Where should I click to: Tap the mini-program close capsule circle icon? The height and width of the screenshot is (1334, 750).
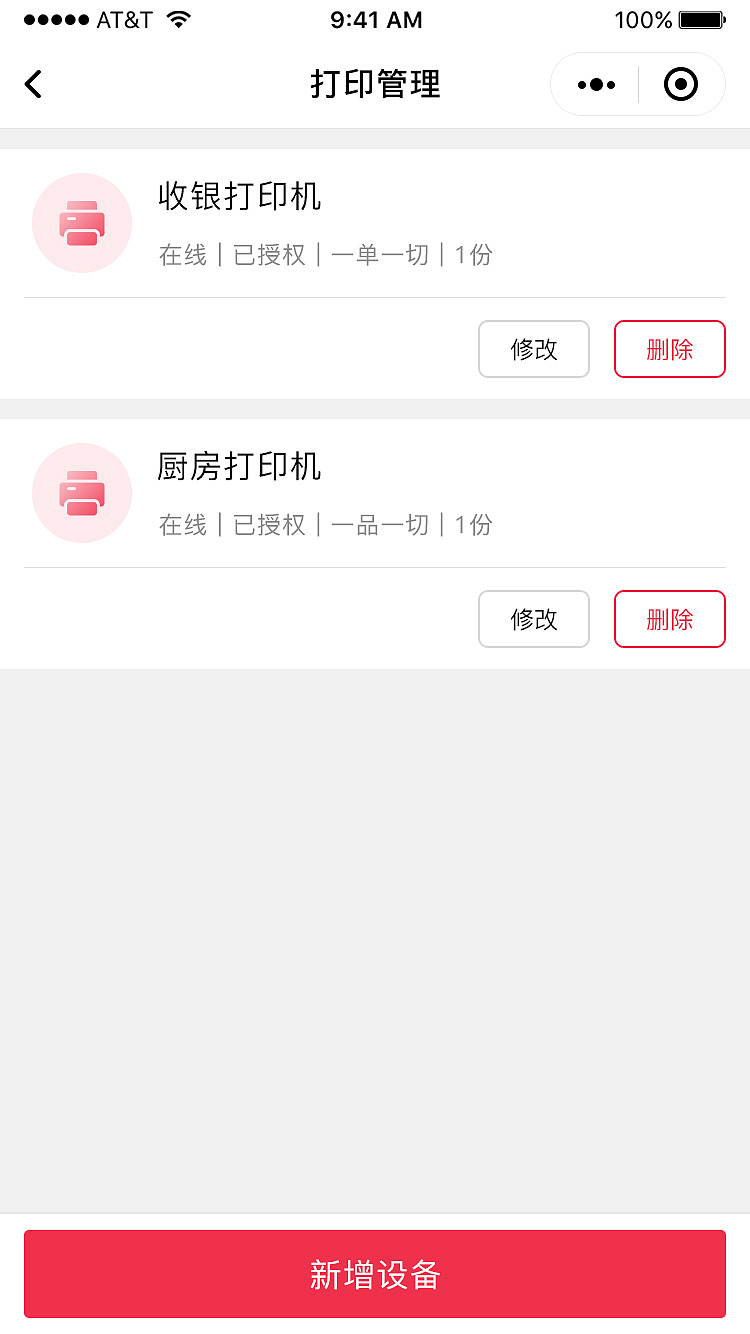[x=681, y=84]
